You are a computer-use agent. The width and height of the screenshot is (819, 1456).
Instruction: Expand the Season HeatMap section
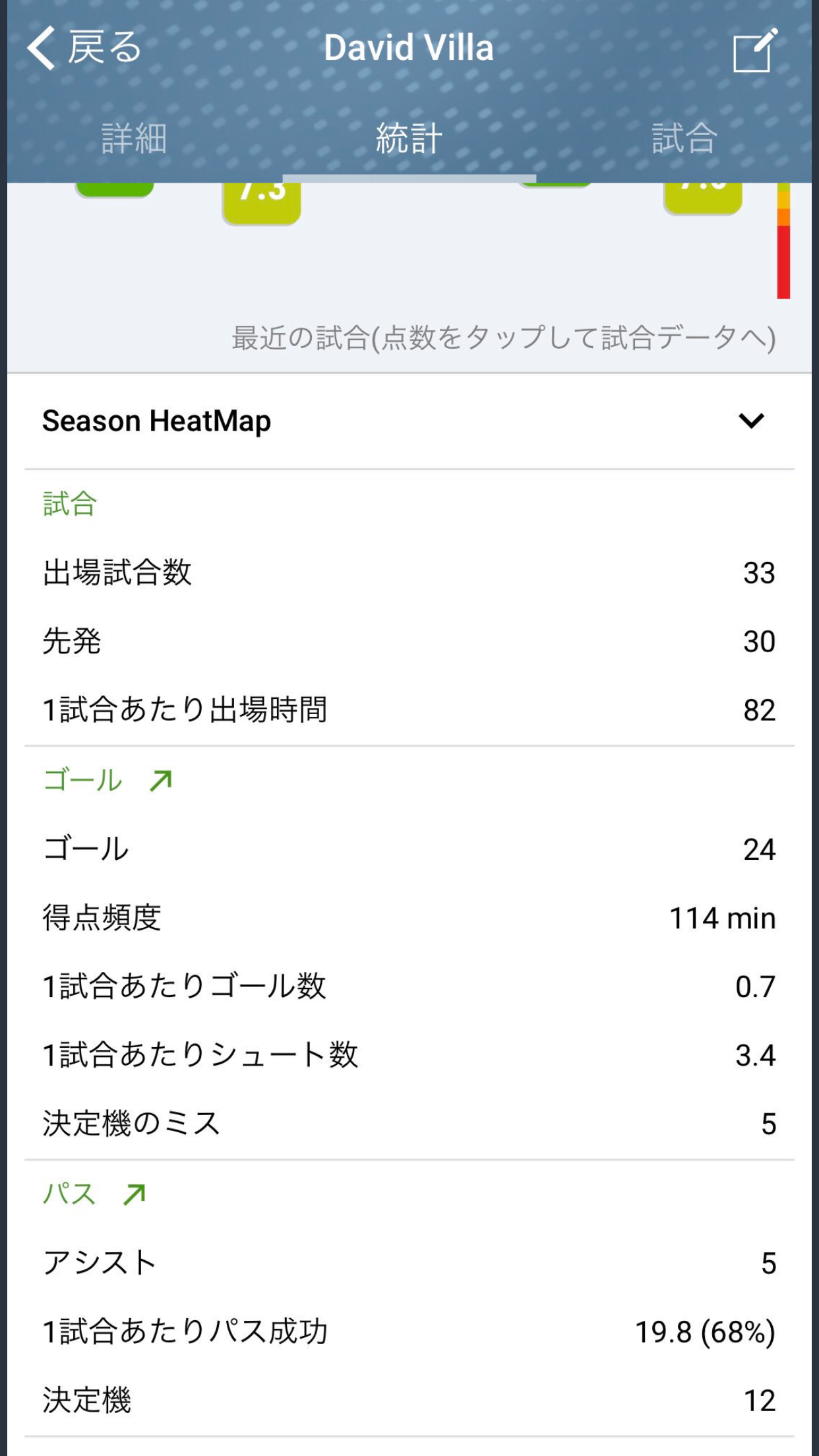(750, 421)
